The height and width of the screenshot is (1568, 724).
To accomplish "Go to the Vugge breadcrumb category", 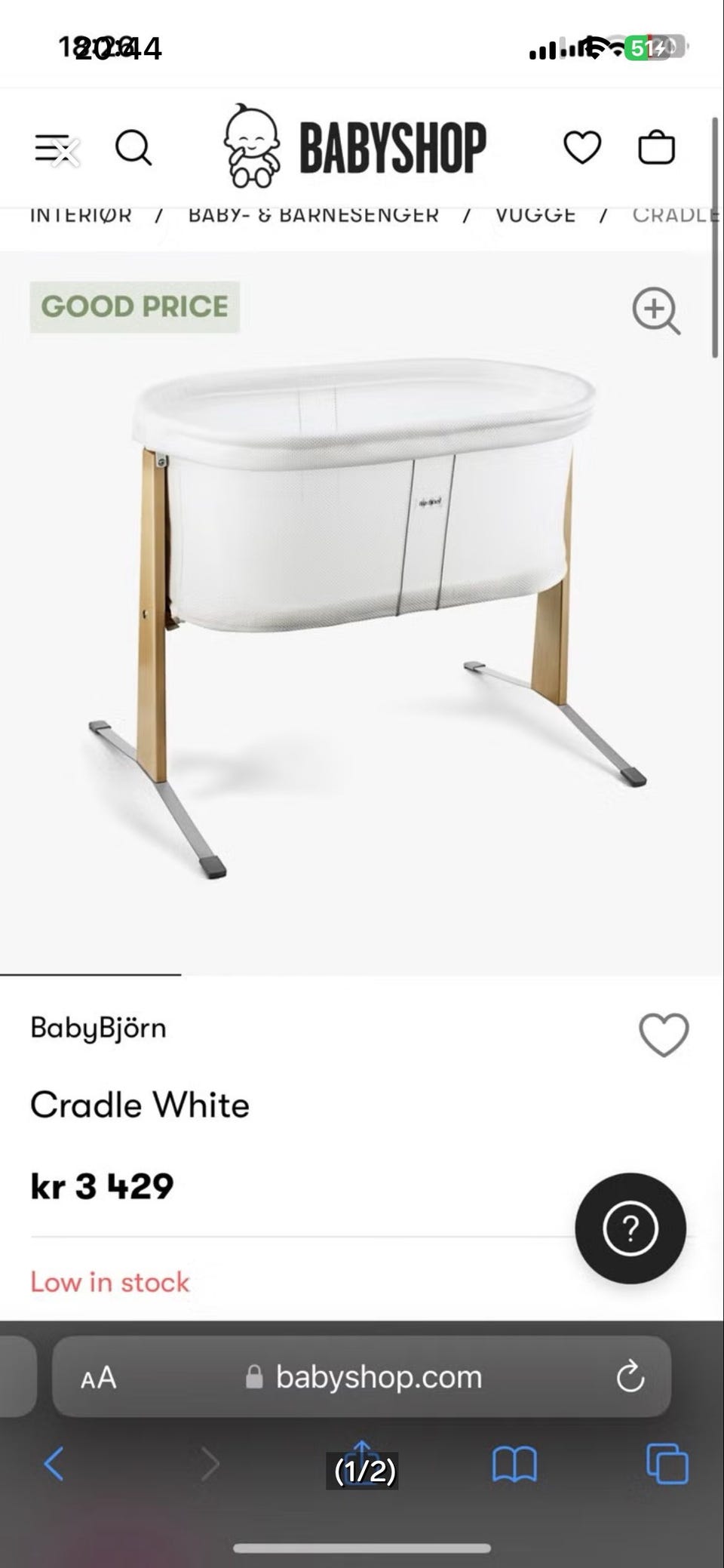I will (535, 215).
